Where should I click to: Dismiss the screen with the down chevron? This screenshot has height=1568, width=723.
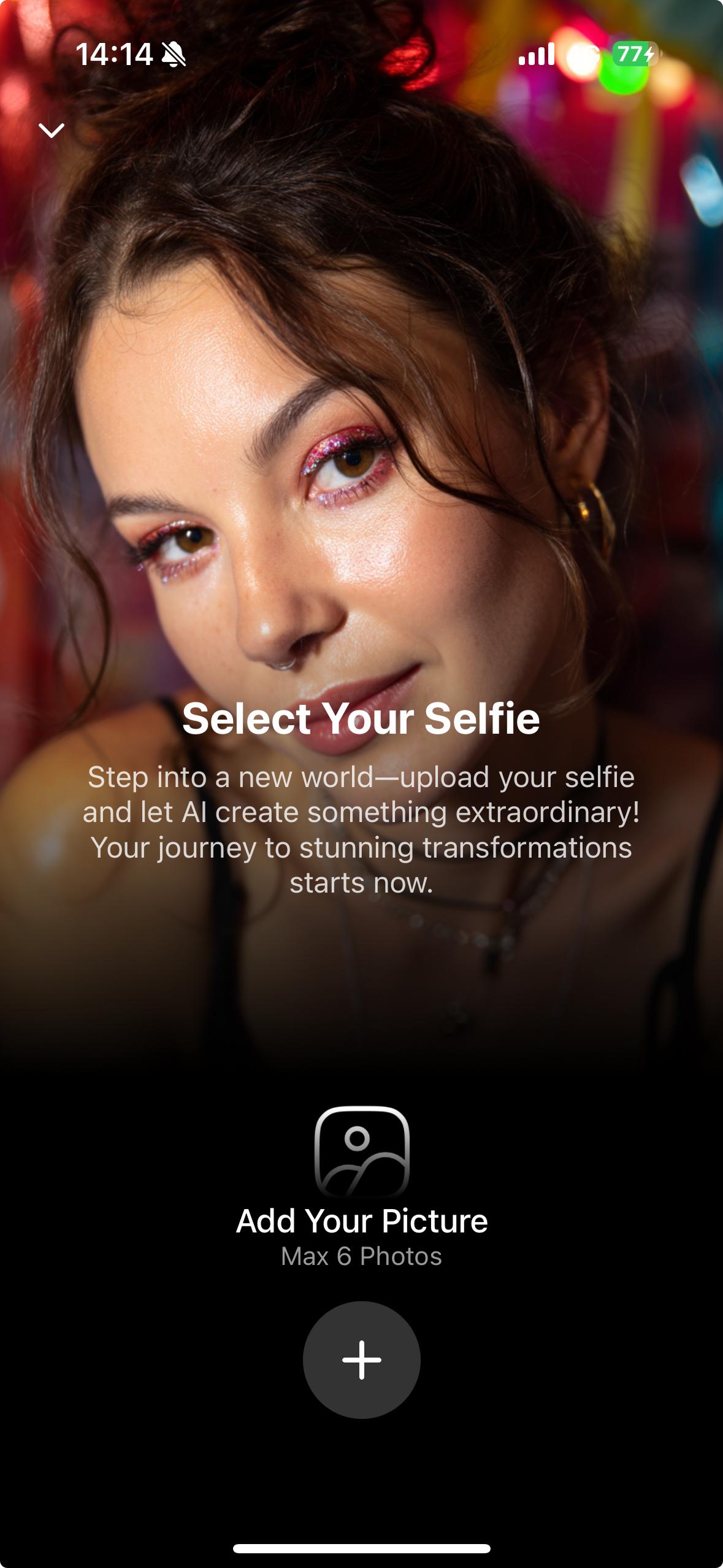click(52, 130)
